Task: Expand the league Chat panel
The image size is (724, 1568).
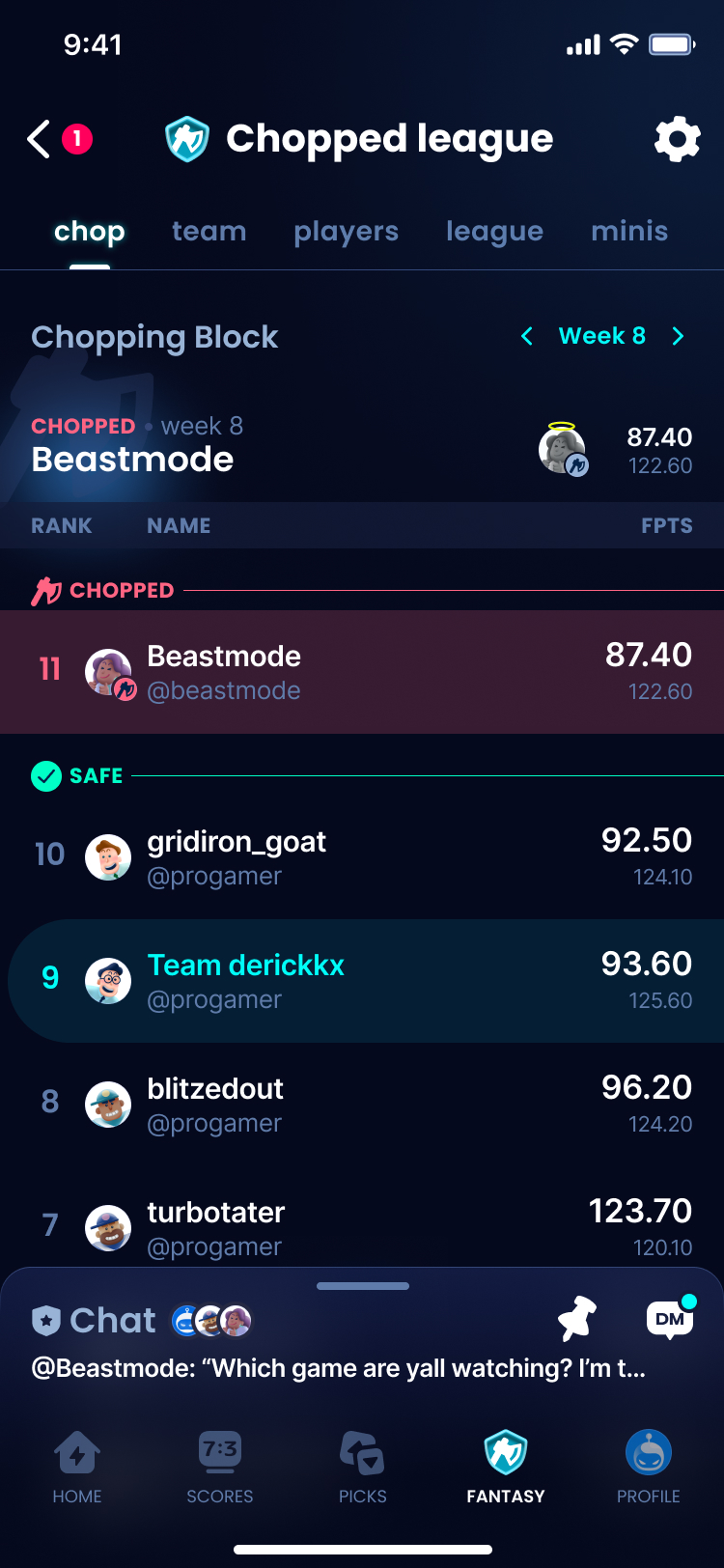Action: (363, 1287)
